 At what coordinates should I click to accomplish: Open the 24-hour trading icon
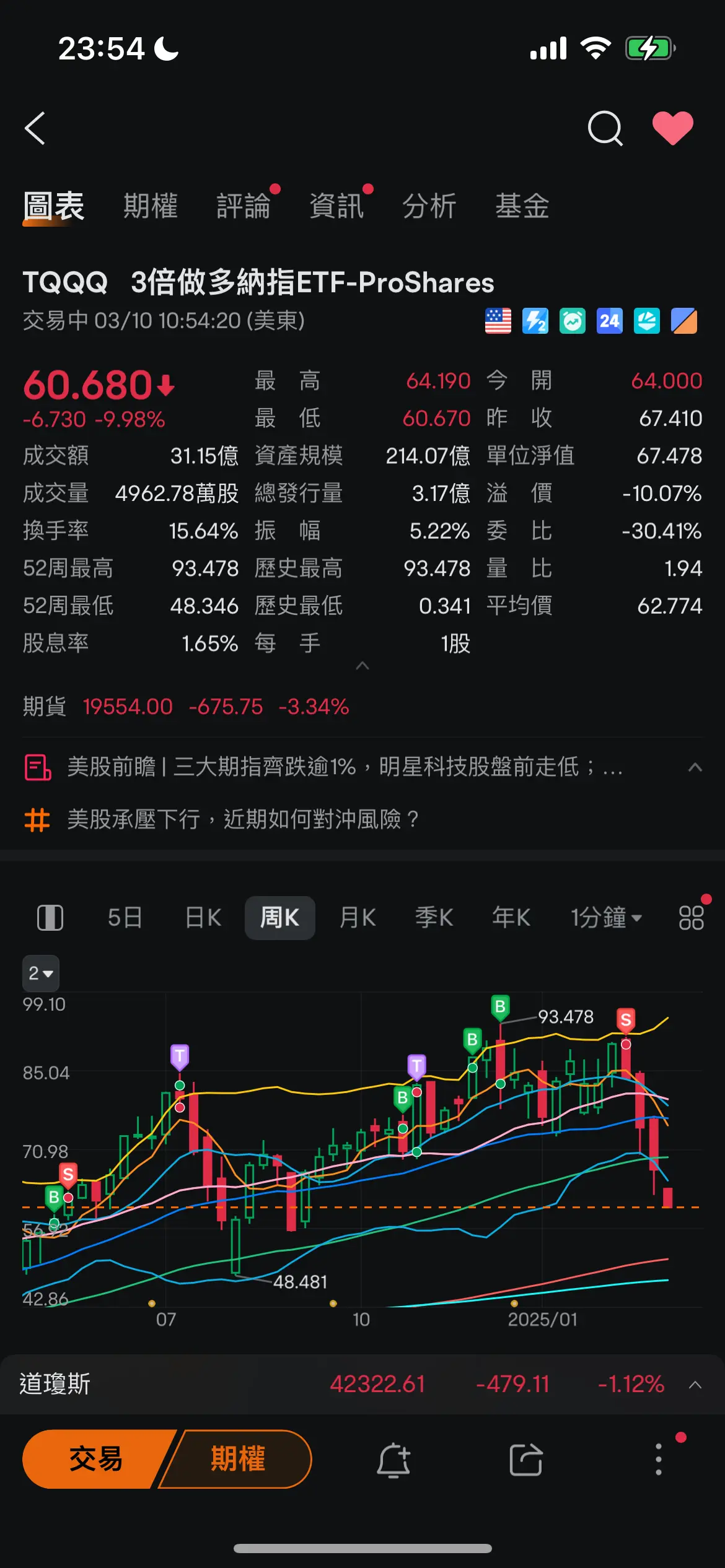[609, 322]
